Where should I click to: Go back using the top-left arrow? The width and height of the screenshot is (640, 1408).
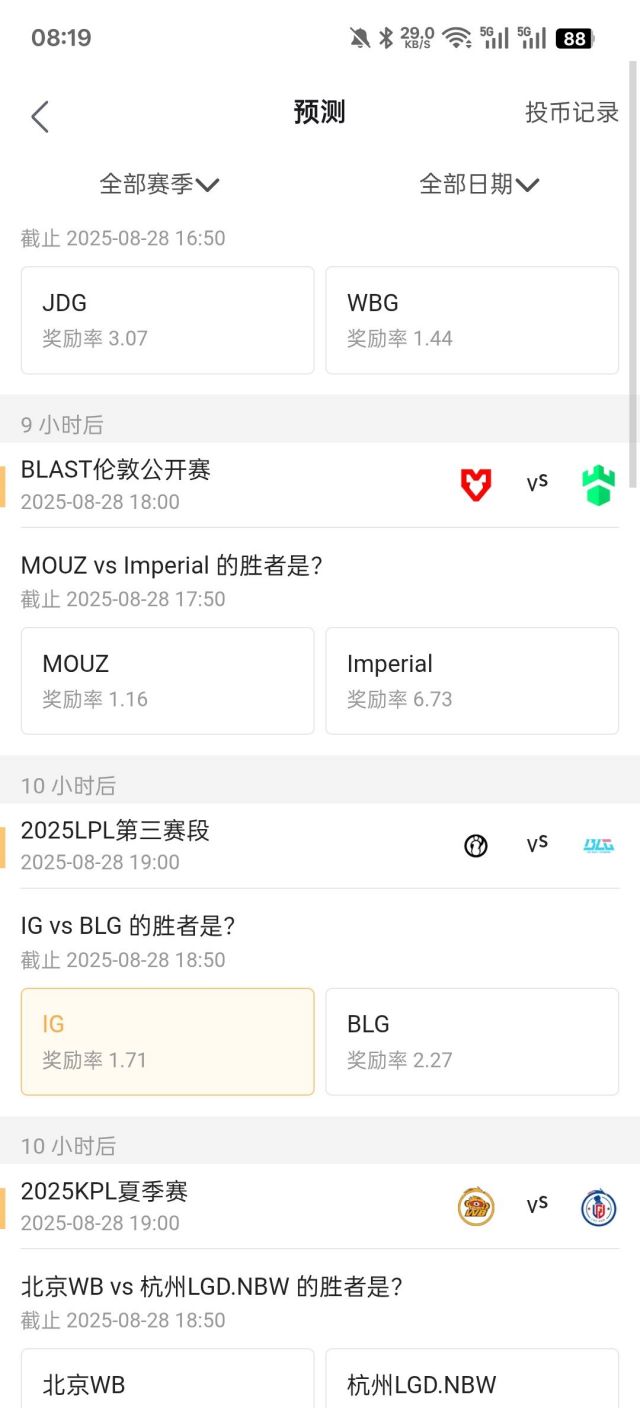[x=40, y=116]
